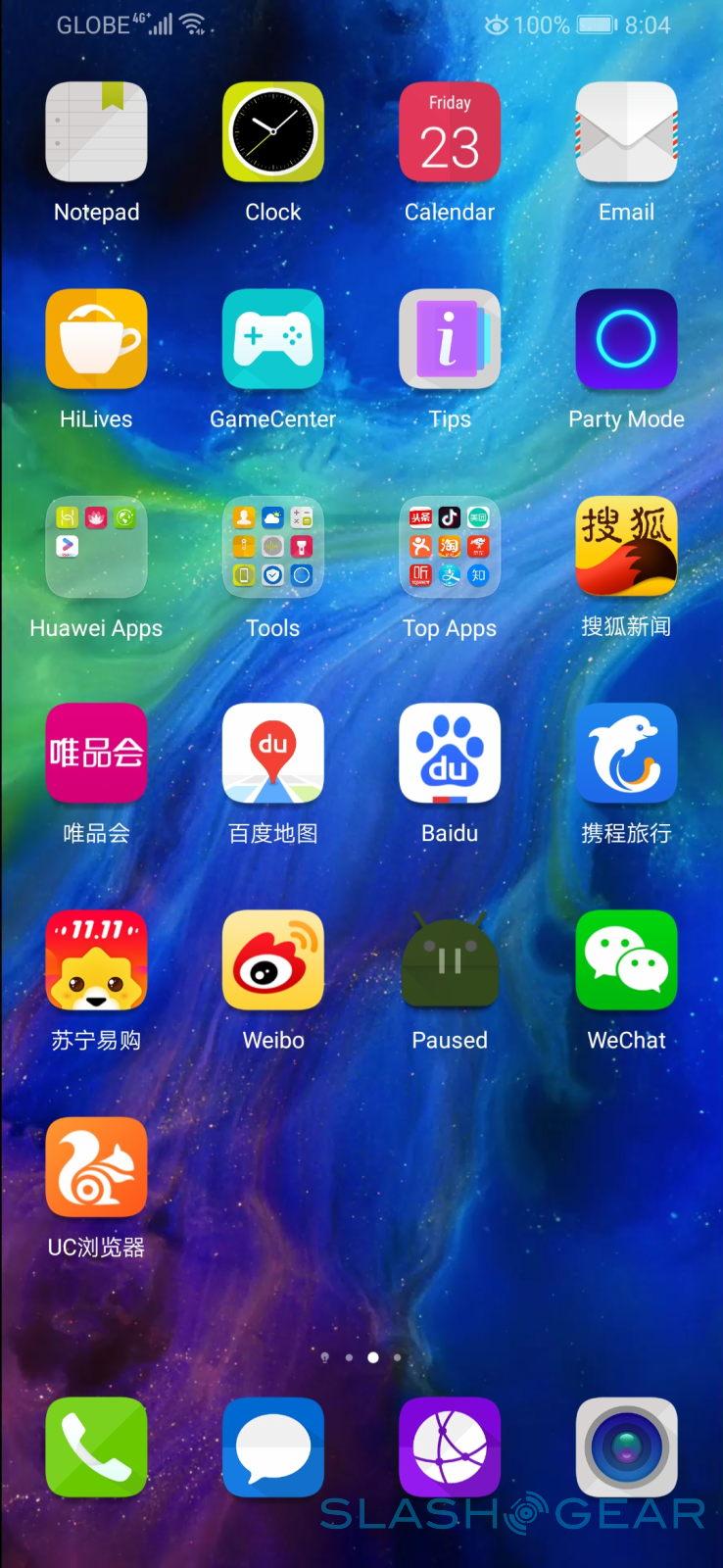Launch UC浏览器 browser
Viewport: 723px width, 1568px height.
(96, 1167)
